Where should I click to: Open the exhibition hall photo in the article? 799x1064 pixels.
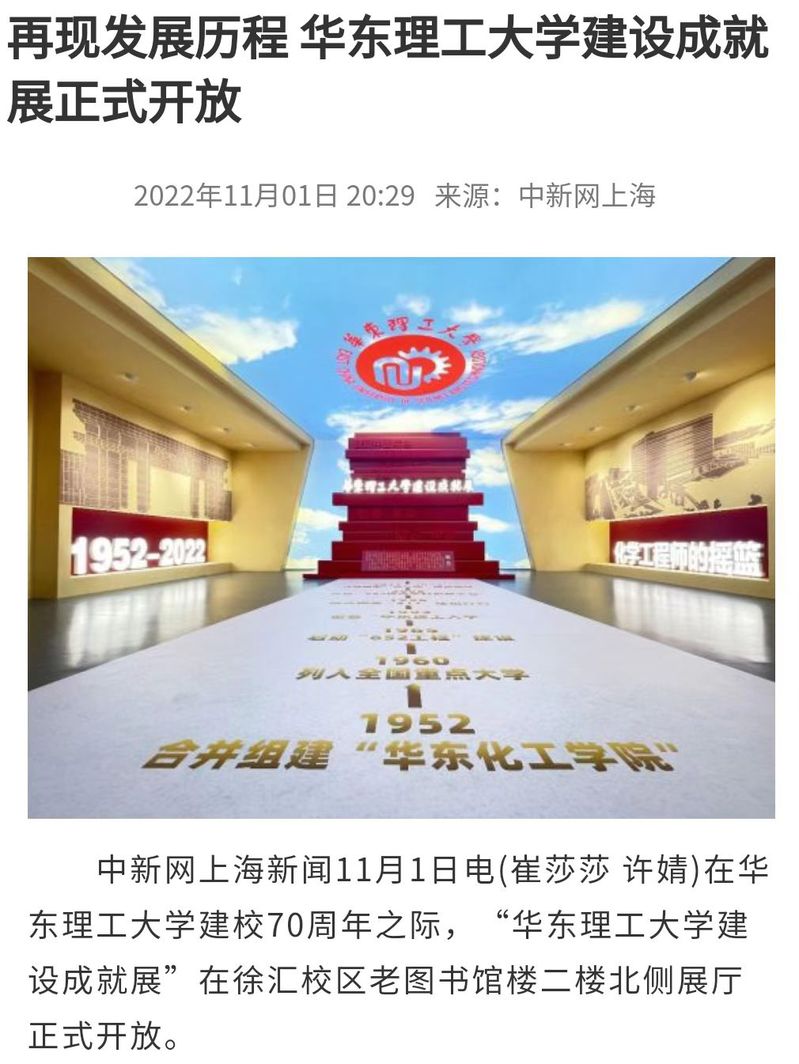click(400, 538)
